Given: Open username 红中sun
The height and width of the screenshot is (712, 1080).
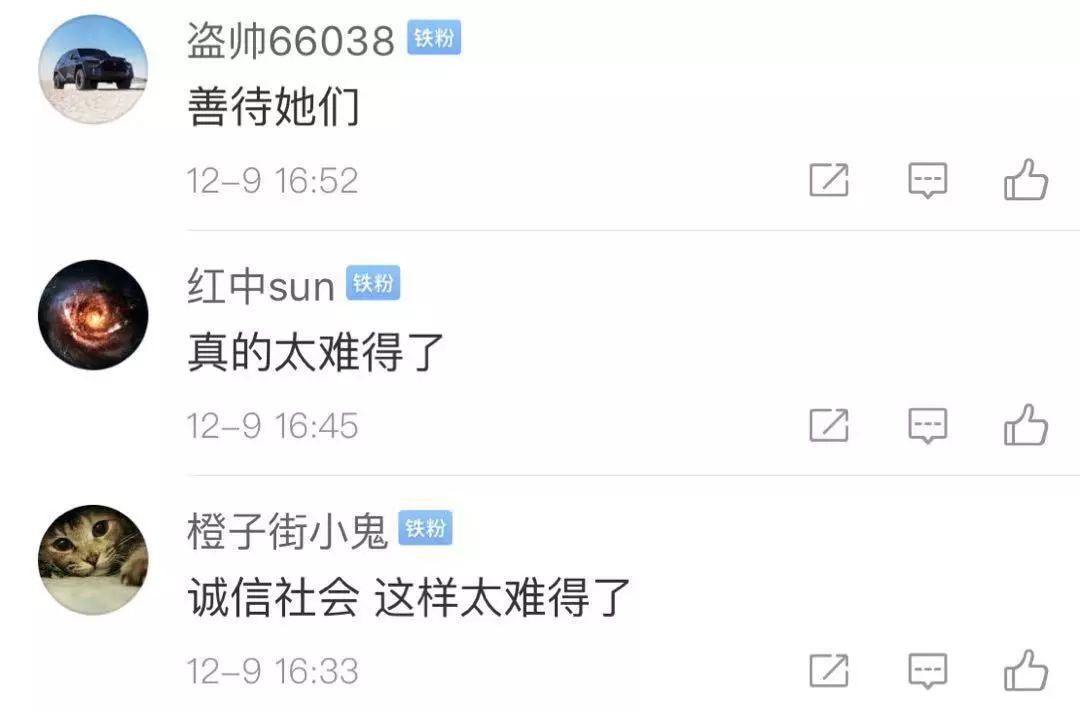Looking at the screenshot, I should (260, 287).
